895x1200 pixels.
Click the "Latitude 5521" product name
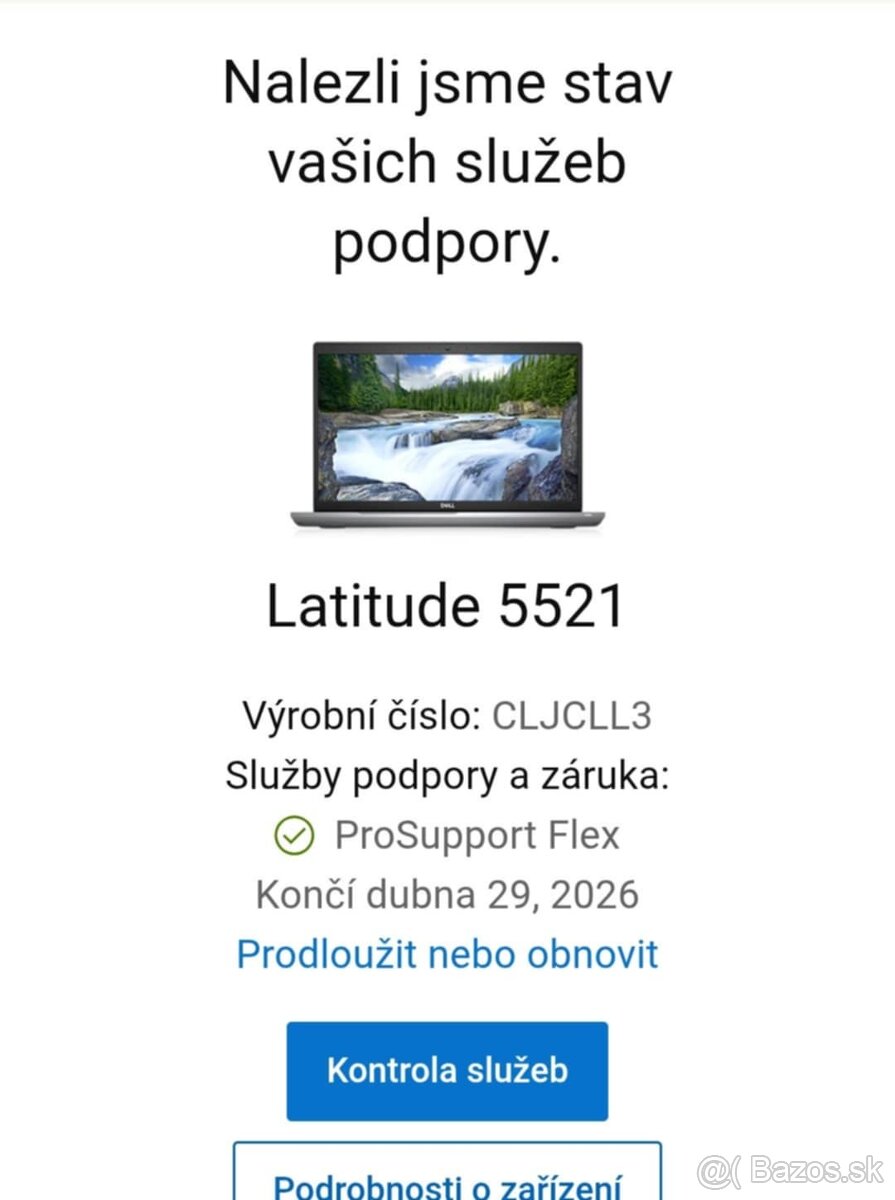coord(447,604)
